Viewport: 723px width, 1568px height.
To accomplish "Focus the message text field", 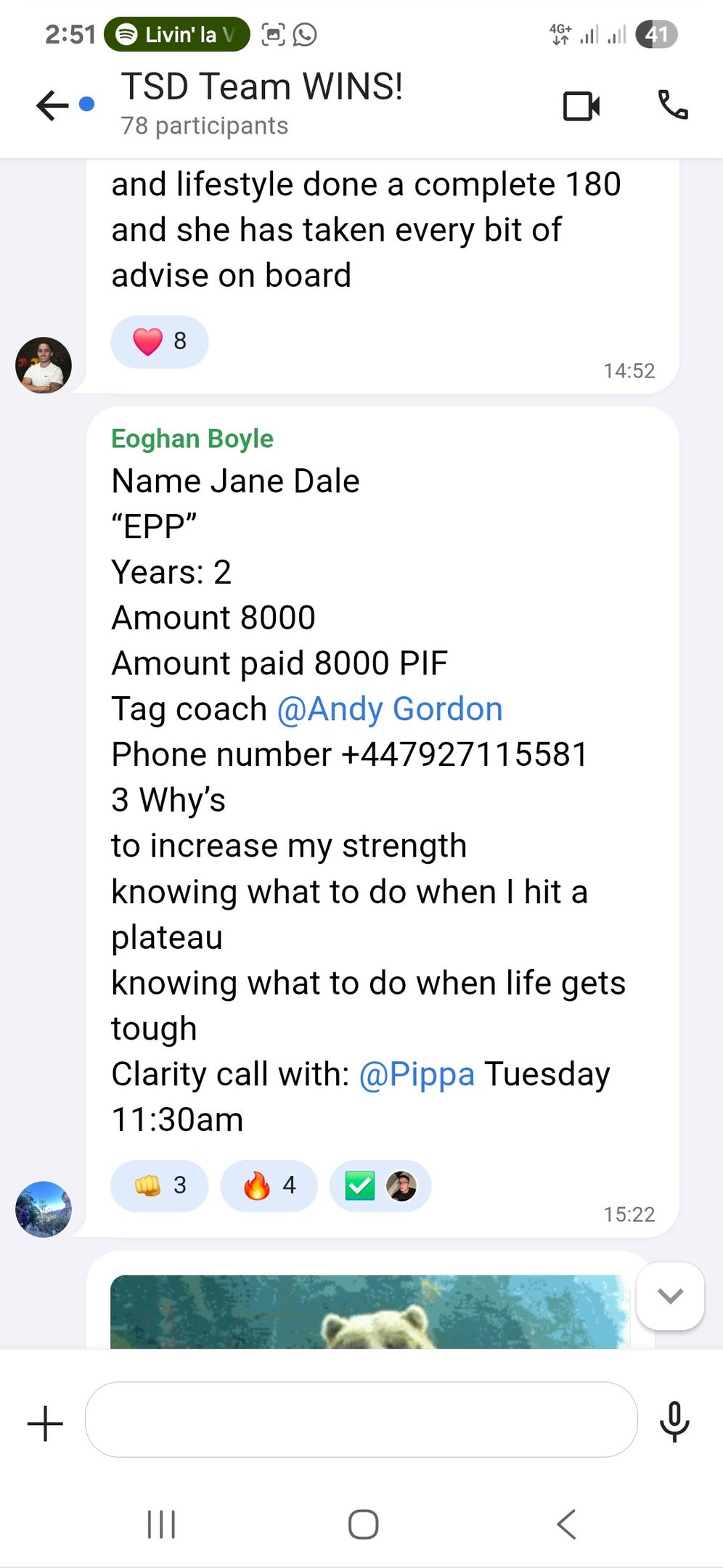I will coord(361,1419).
